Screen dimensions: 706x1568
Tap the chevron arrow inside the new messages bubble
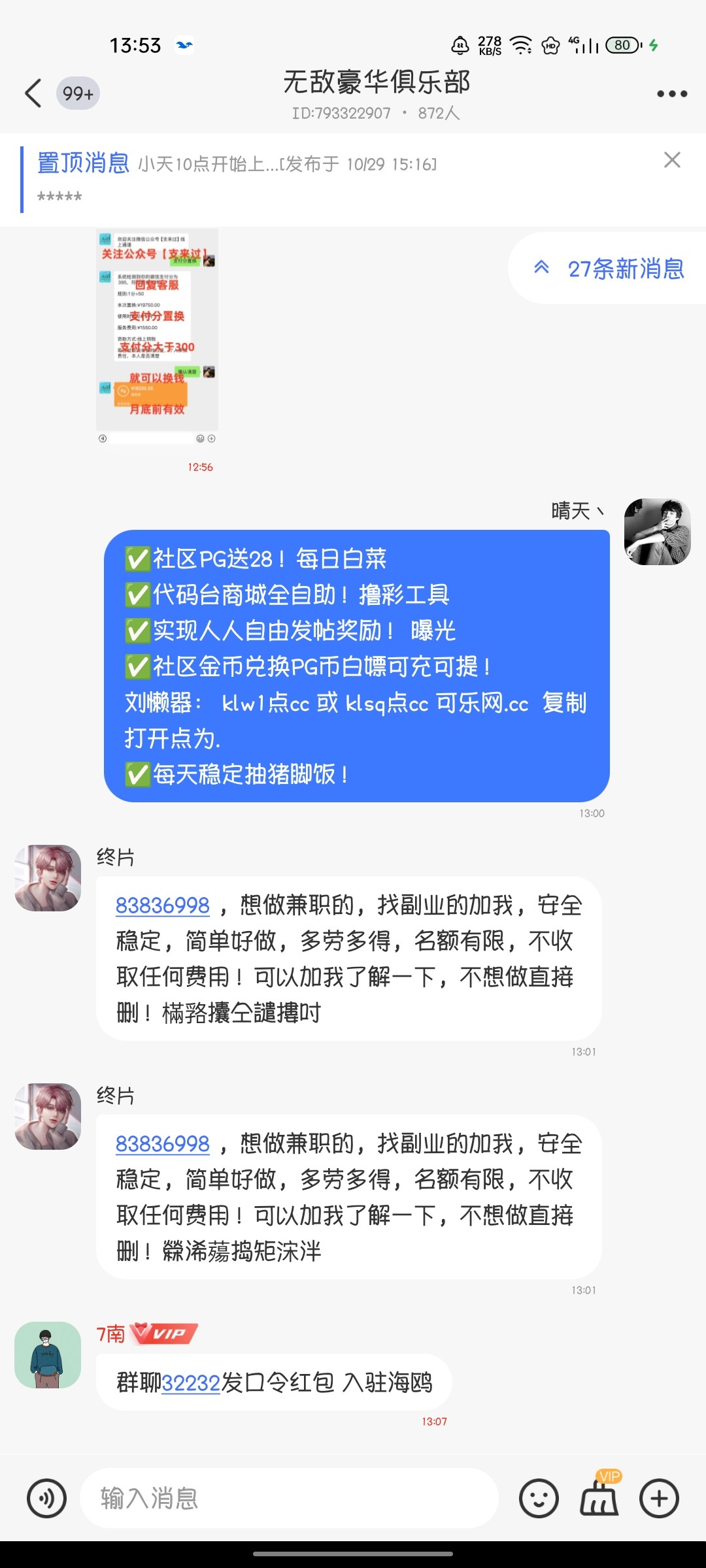click(x=540, y=269)
